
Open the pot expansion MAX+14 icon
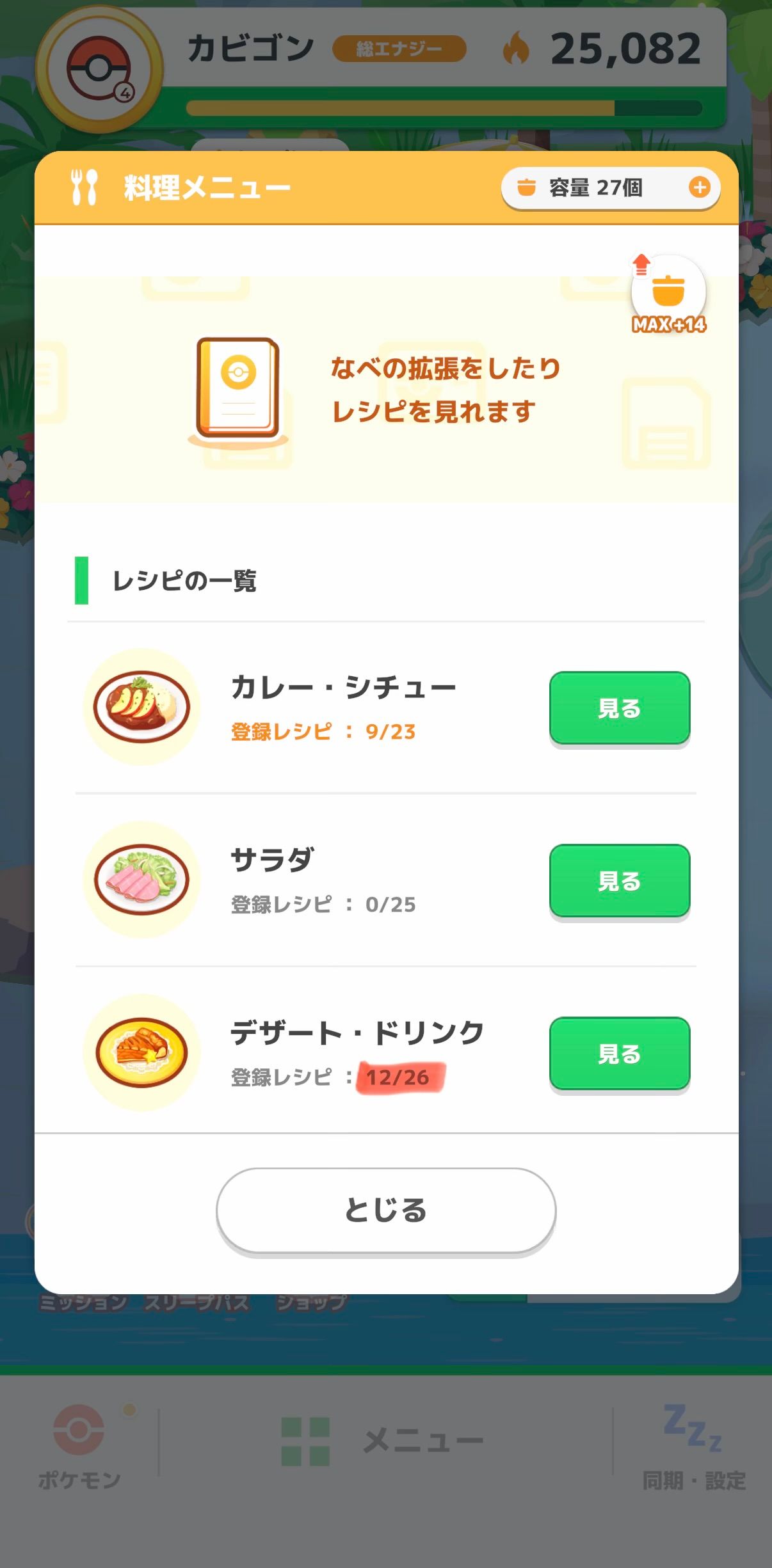pyautogui.click(x=668, y=294)
